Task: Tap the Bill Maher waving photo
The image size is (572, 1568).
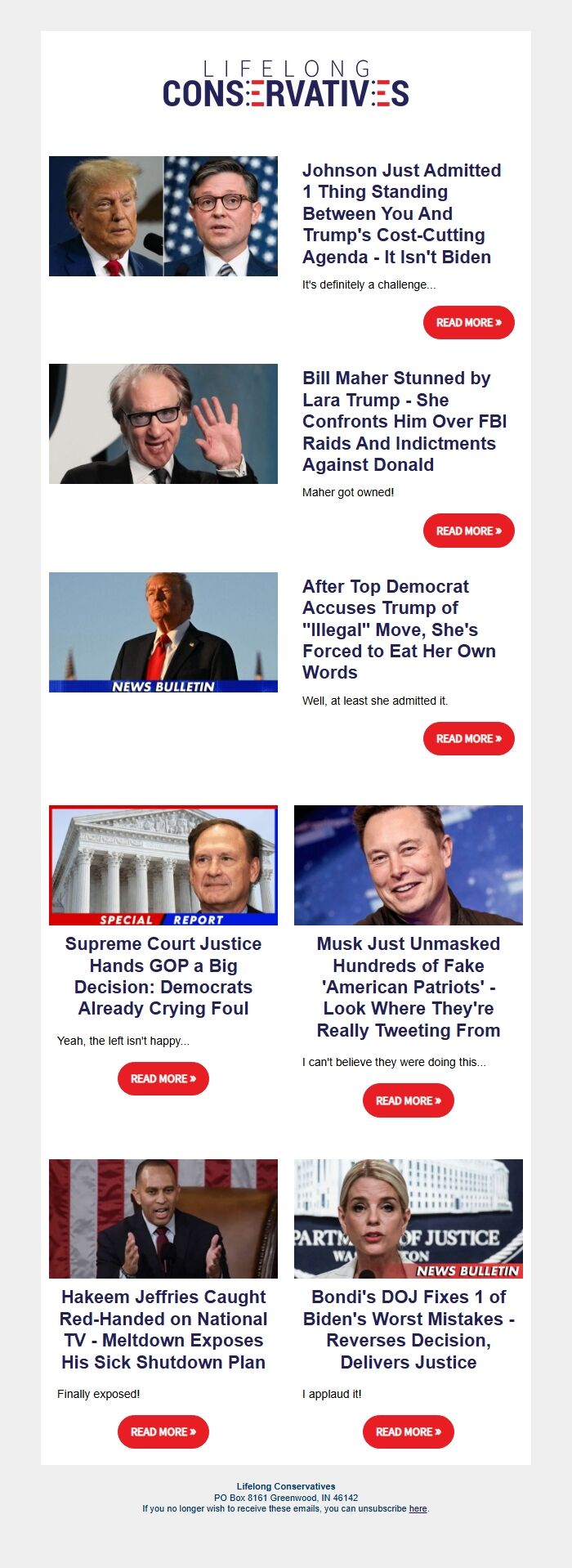Action: (163, 423)
